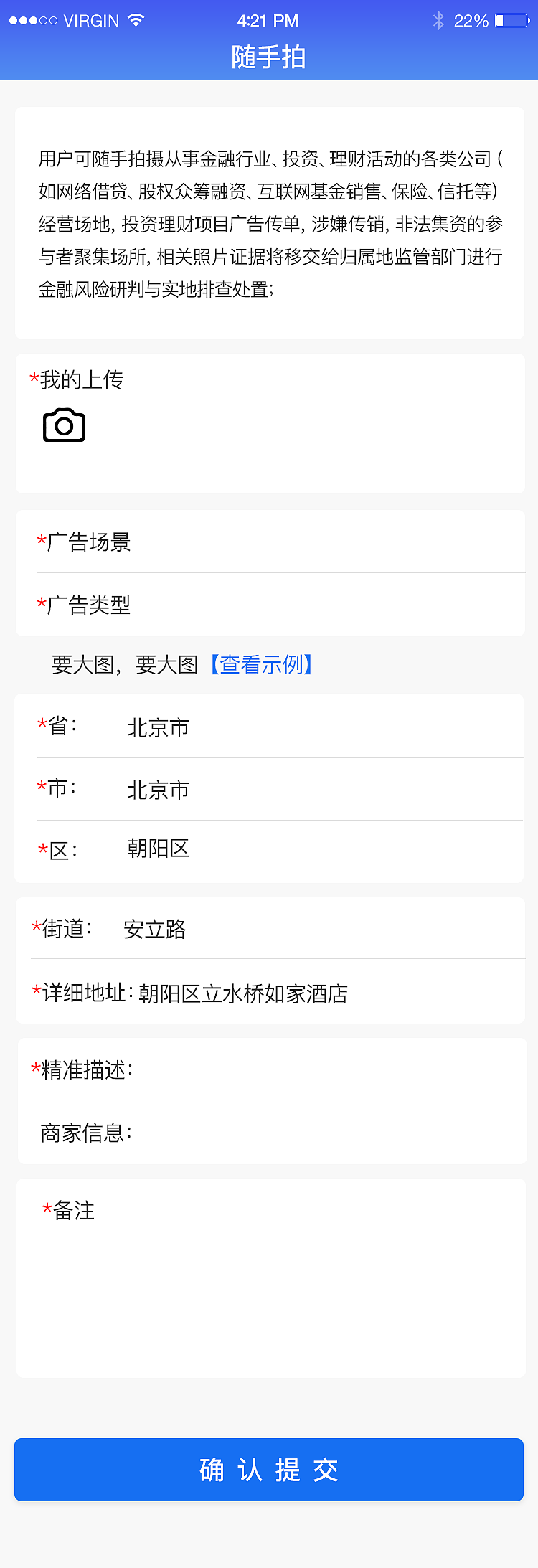Select the 广告场景 required field

pyautogui.click(x=269, y=542)
